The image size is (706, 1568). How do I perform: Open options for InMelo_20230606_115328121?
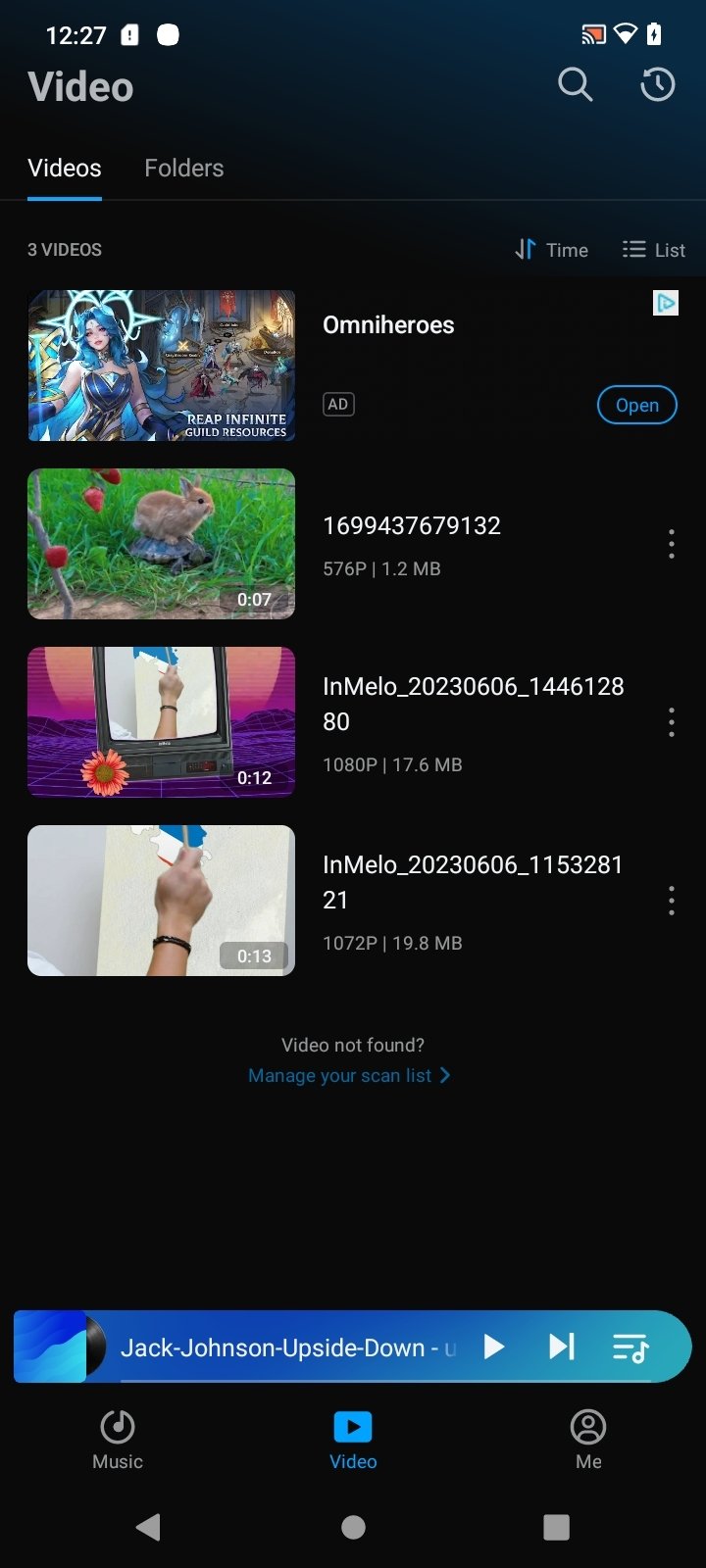(672, 901)
